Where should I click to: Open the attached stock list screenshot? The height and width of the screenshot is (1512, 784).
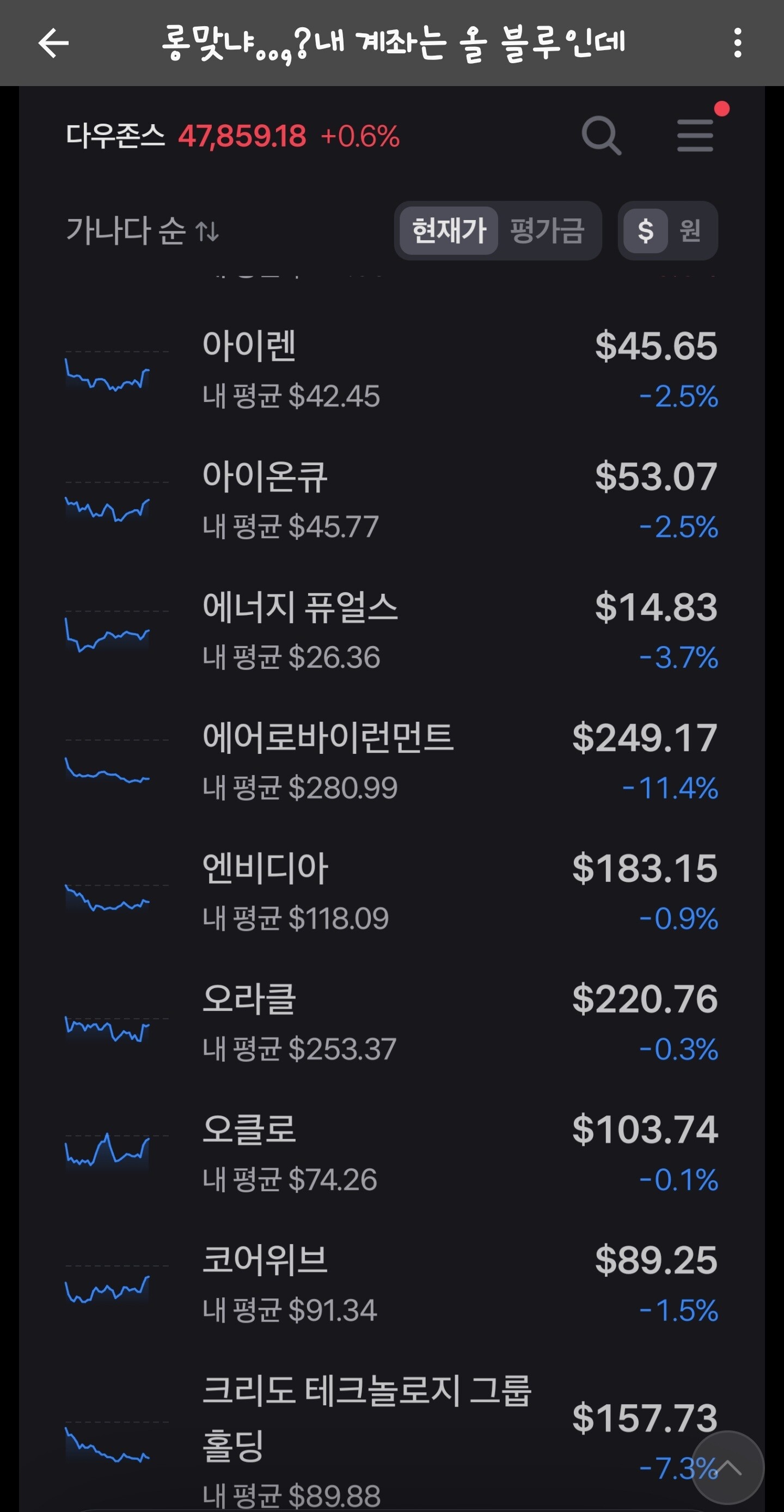(x=392, y=798)
